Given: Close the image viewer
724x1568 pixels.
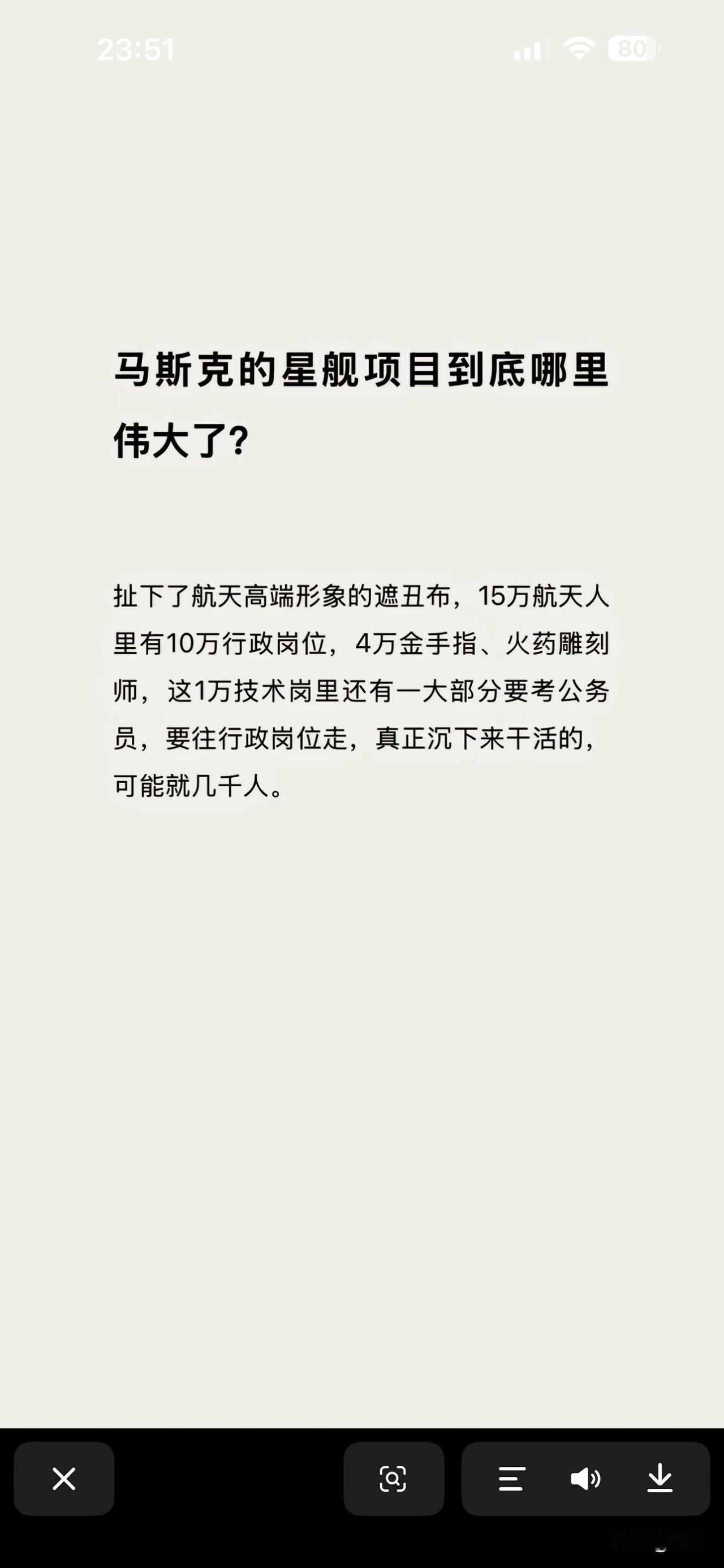Looking at the screenshot, I should tap(64, 1479).
